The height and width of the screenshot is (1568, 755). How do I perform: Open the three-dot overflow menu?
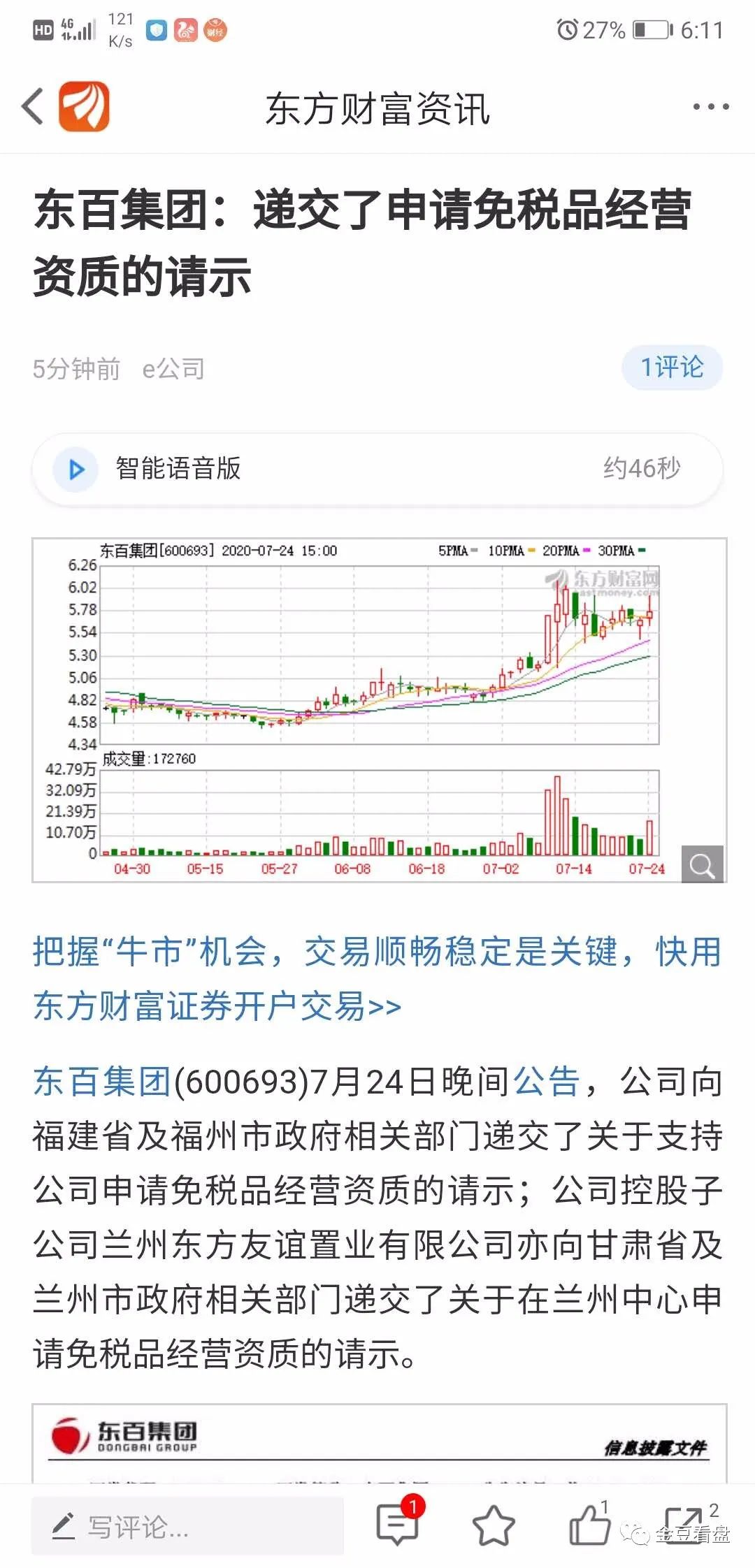pyautogui.click(x=710, y=107)
